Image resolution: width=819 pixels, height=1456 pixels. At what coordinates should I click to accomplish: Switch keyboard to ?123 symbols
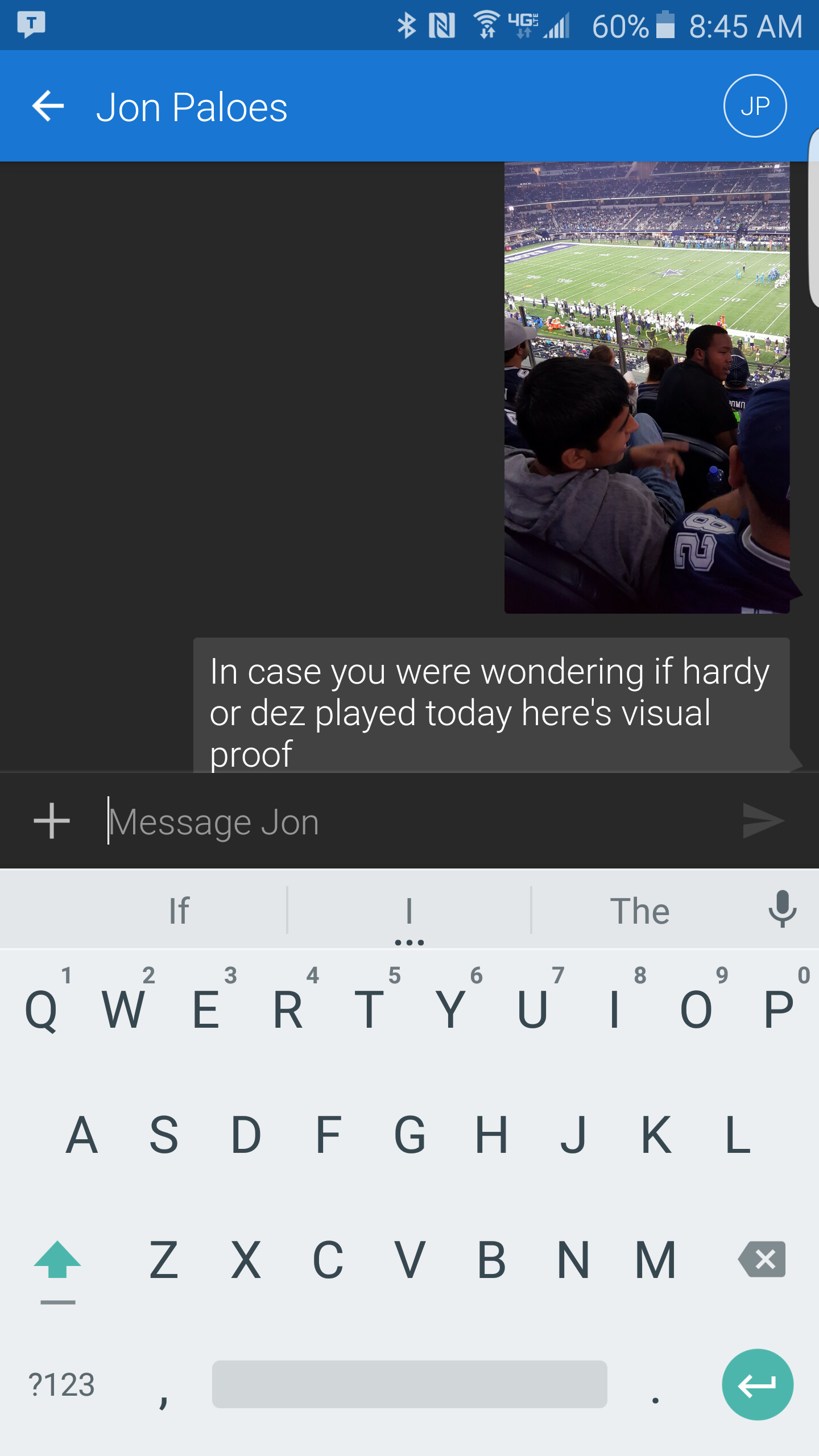(x=61, y=1385)
